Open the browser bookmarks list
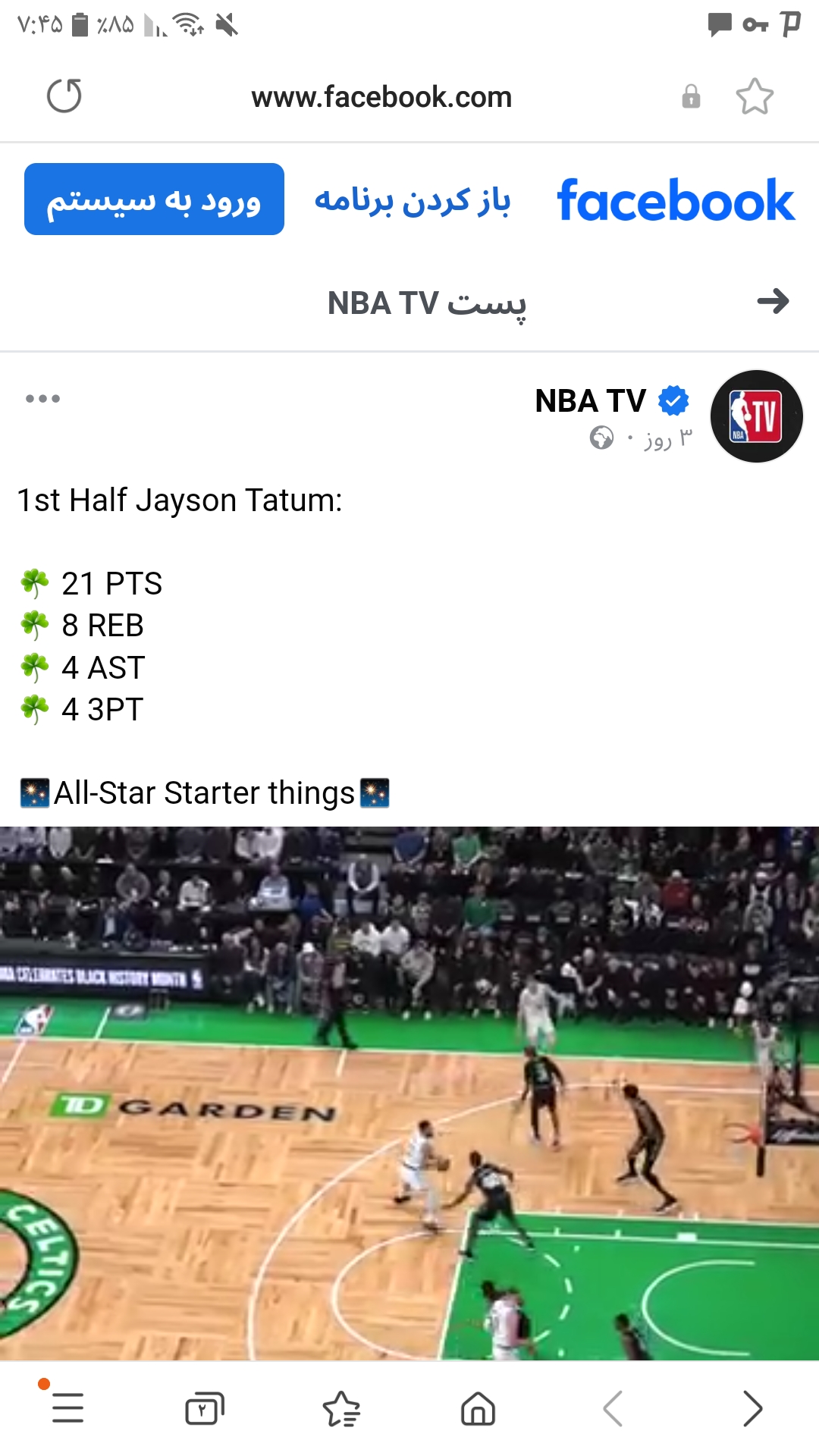This screenshot has height=1456, width=819. point(341,1409)
